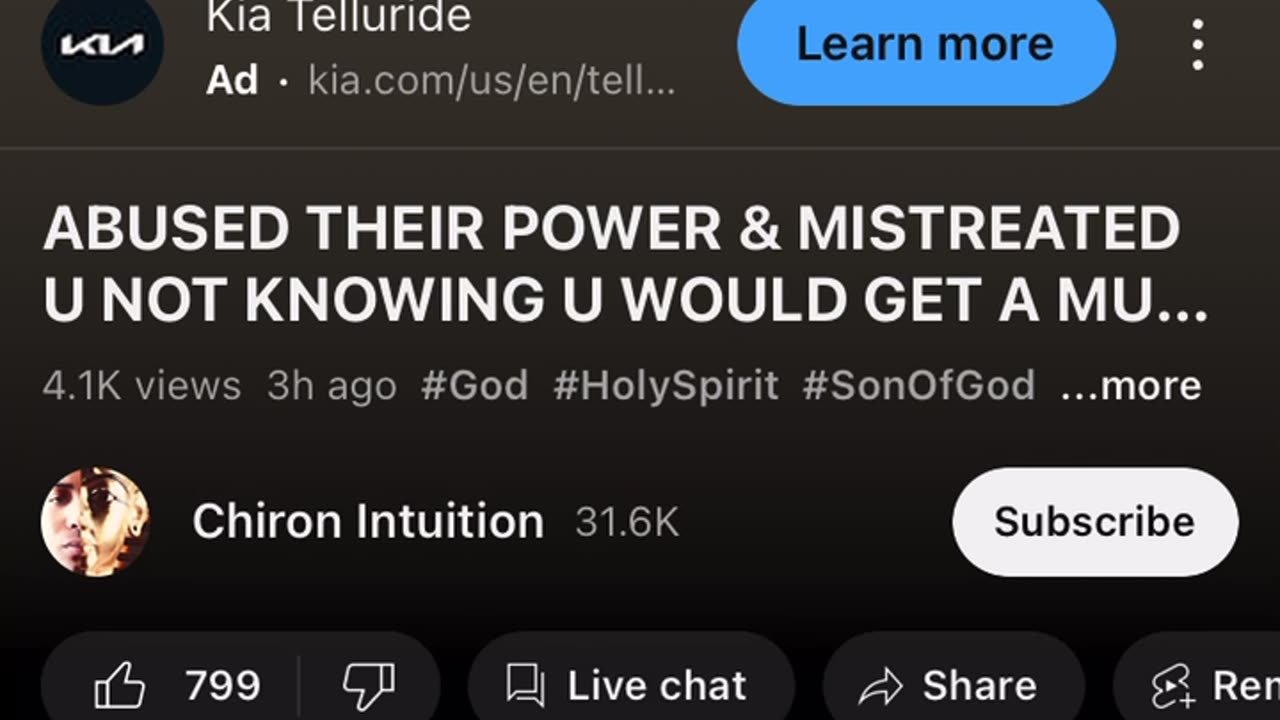1280x720 pixels.
Task: Open the Live chat
Action: pos(628,686)
